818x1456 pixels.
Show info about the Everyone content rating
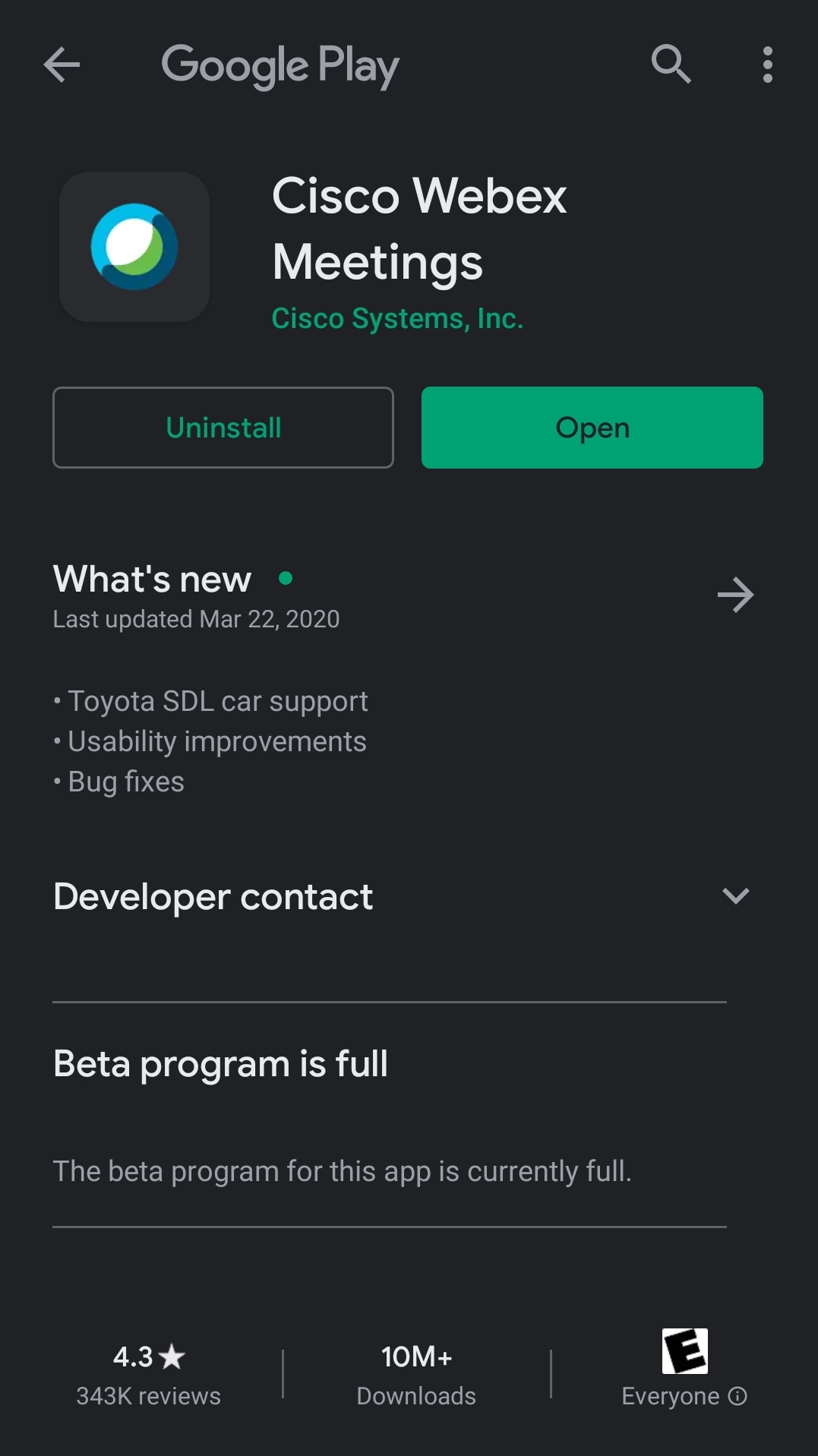point(737,1396)
